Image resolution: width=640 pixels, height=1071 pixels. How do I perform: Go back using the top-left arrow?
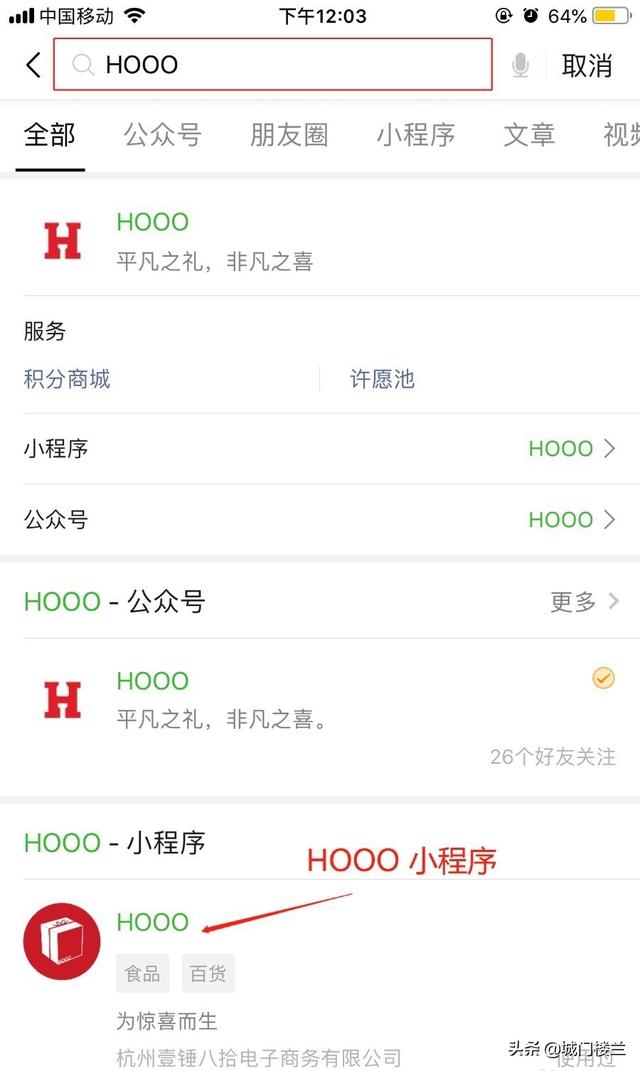(x=33, y=66)
